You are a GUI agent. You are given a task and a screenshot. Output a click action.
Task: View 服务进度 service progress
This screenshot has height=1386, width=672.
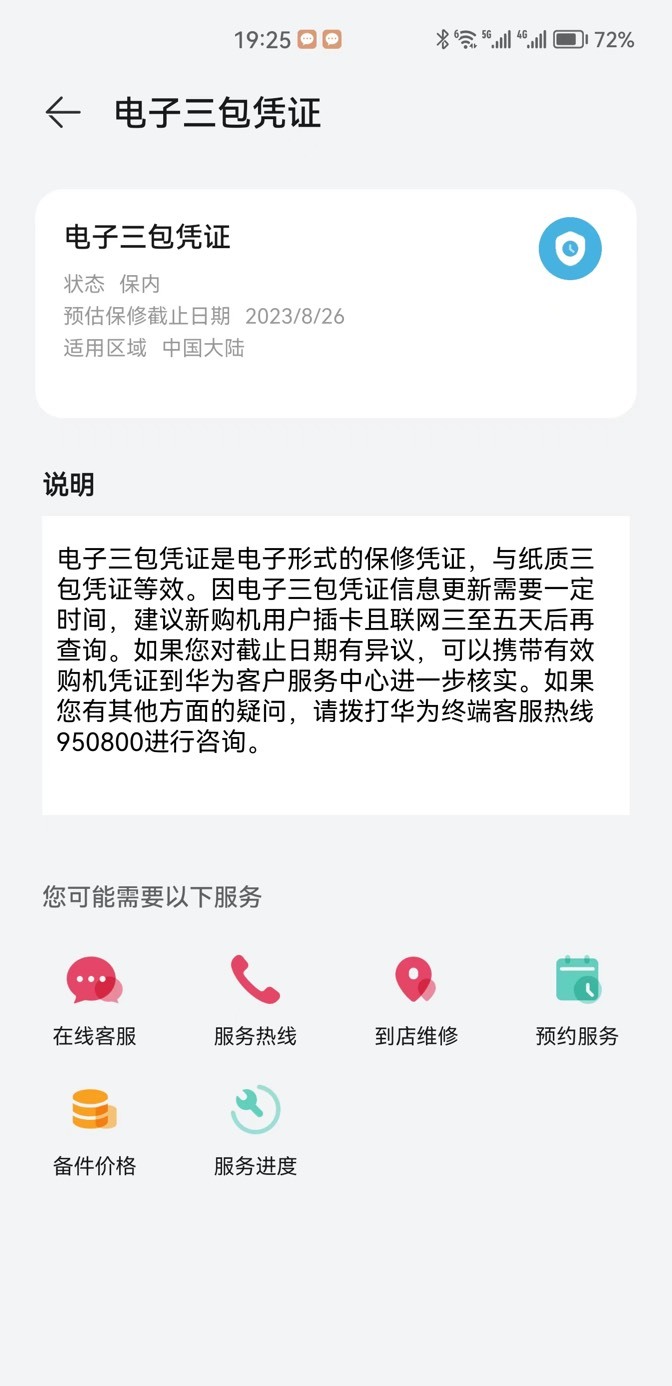(255, 1130)
